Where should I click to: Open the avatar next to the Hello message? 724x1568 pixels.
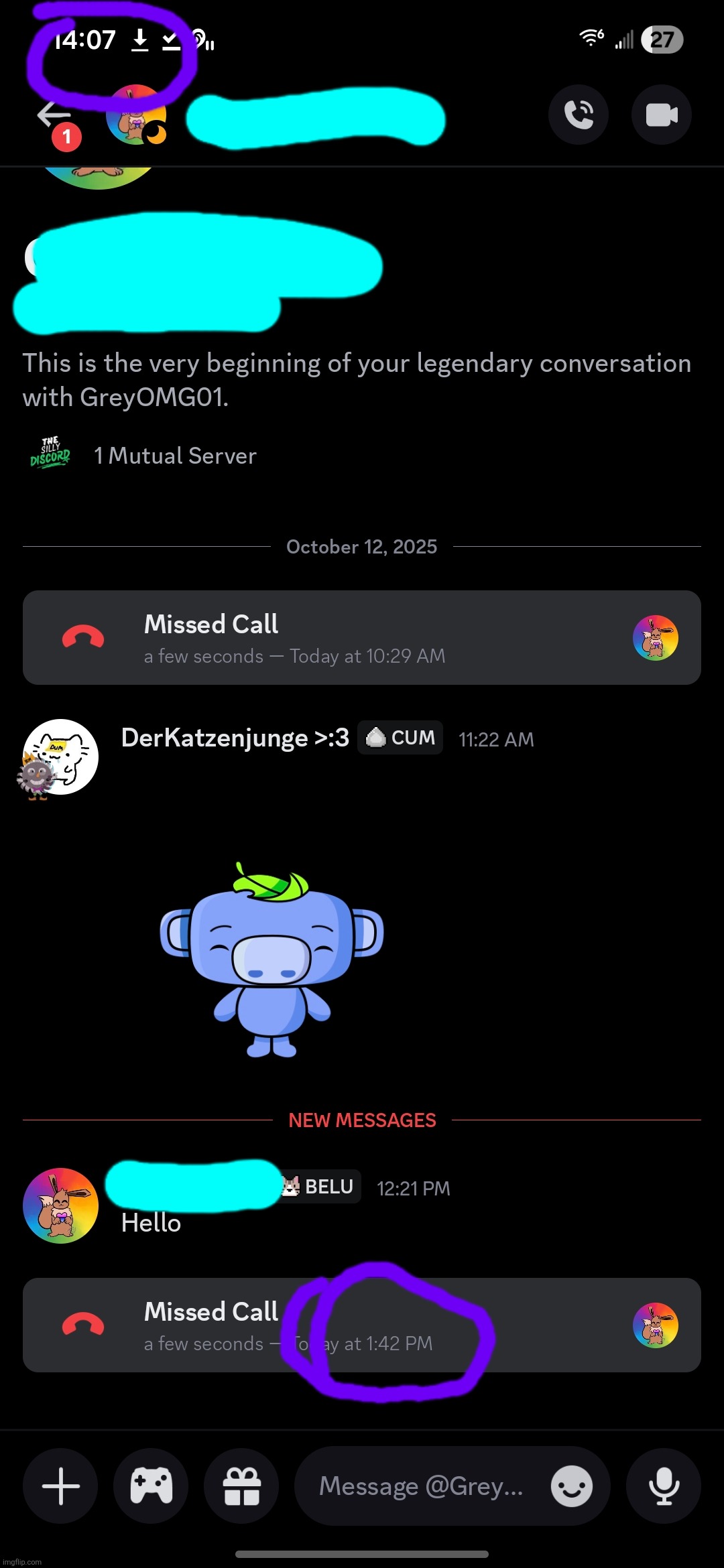[x=60, y=1205]
